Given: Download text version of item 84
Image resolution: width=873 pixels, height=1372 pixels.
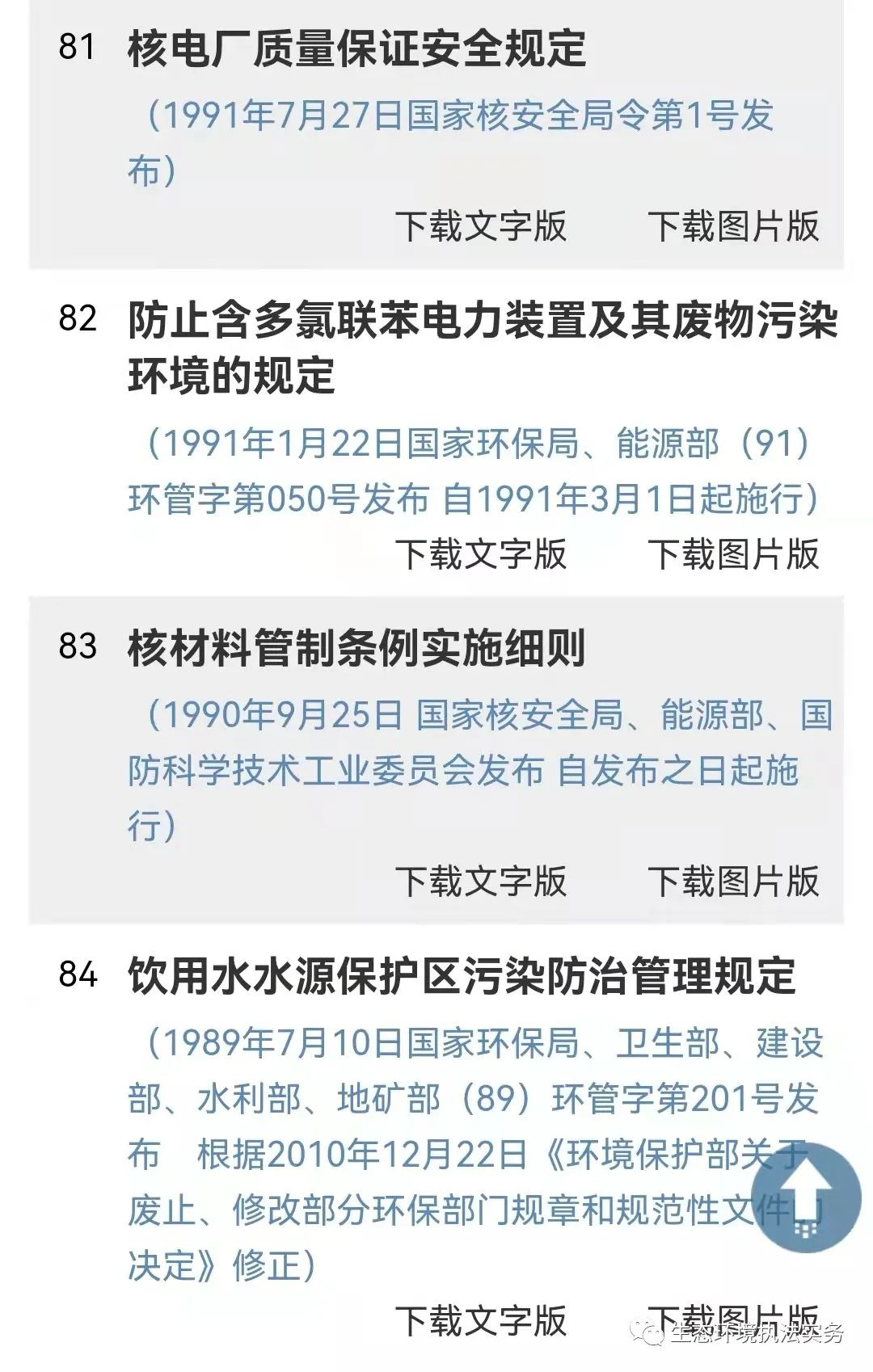Looking at the screenshot, I should 481,1322.
